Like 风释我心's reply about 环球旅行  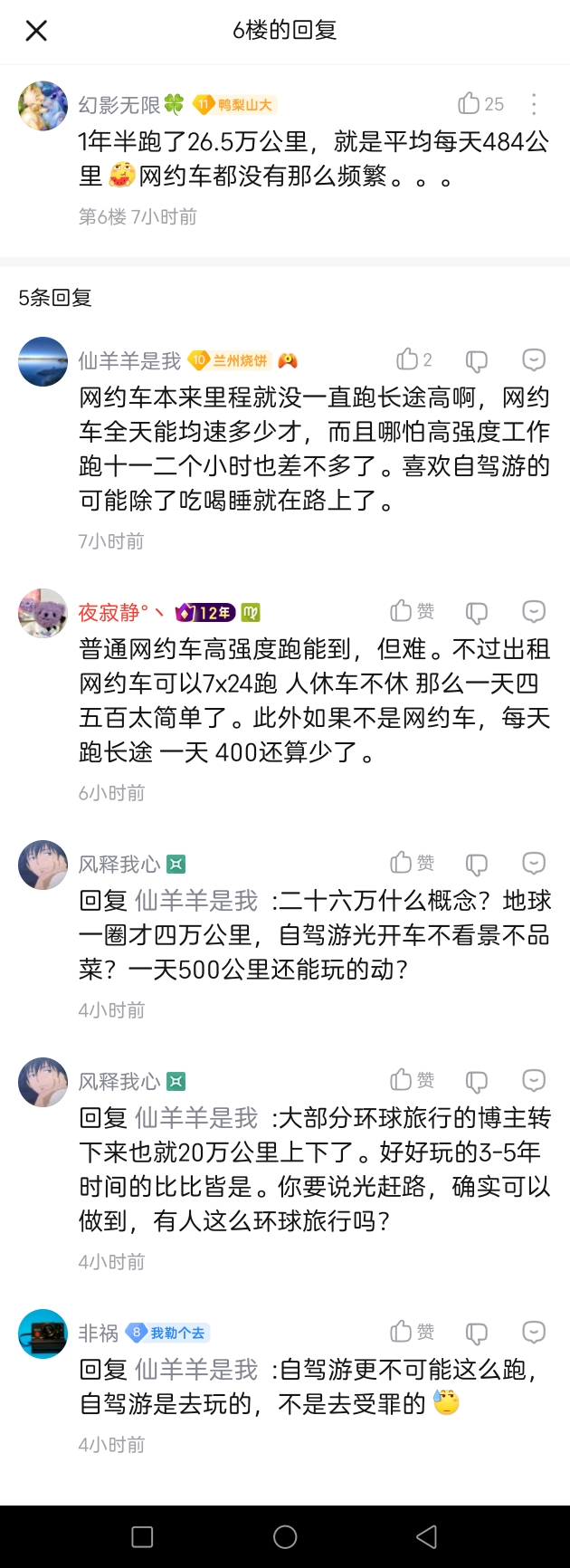pos(402,1080)
